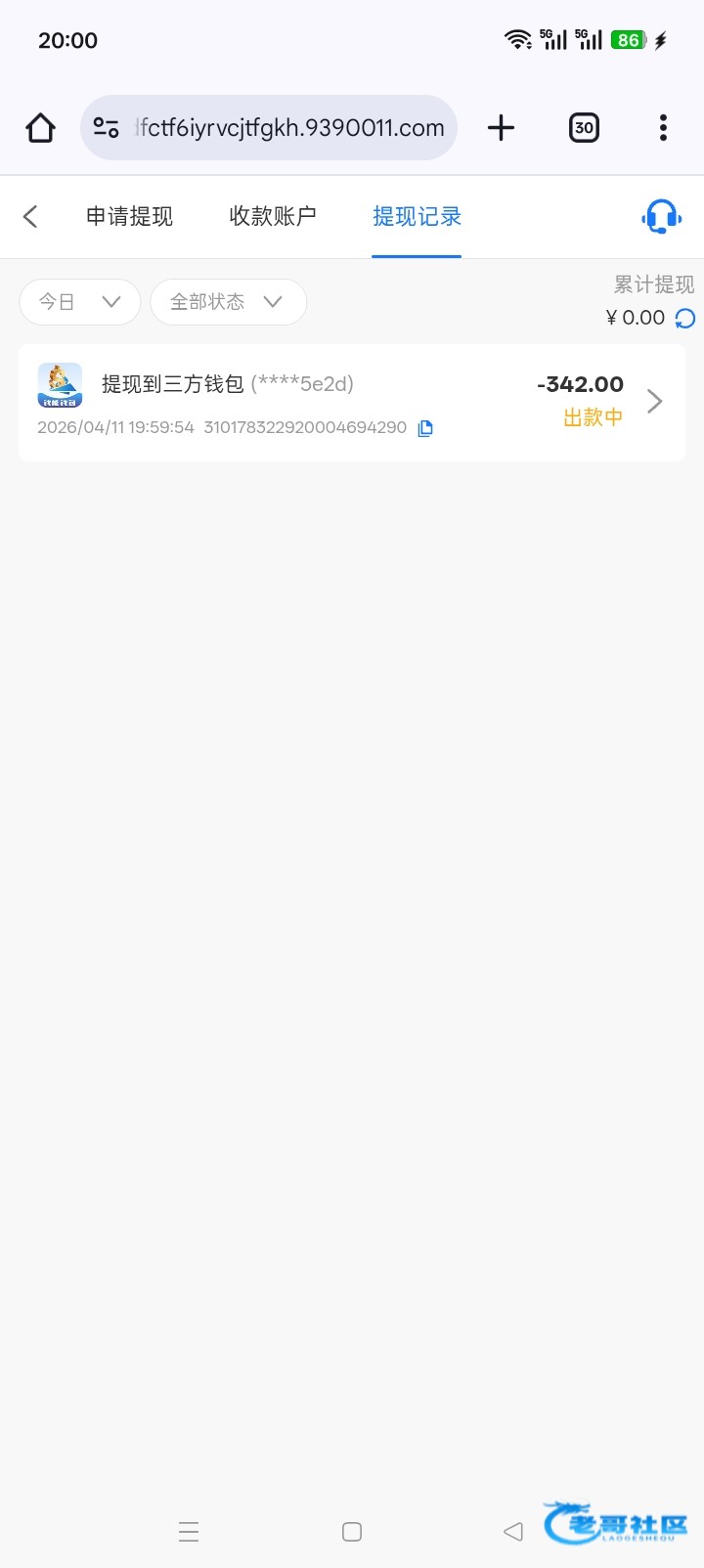Tap the system home button

pyautogui.click(x=352, y=1532)
